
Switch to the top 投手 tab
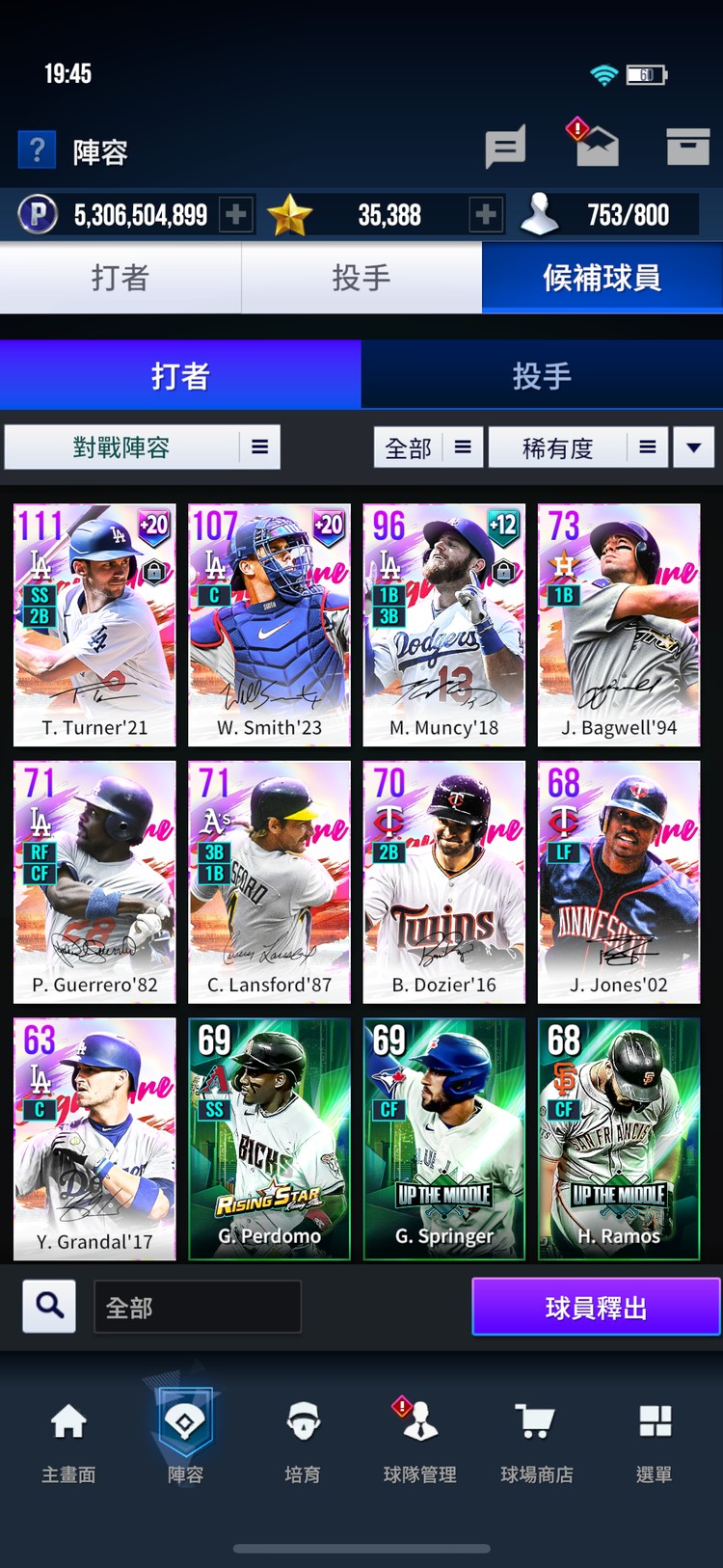point(361,278)
